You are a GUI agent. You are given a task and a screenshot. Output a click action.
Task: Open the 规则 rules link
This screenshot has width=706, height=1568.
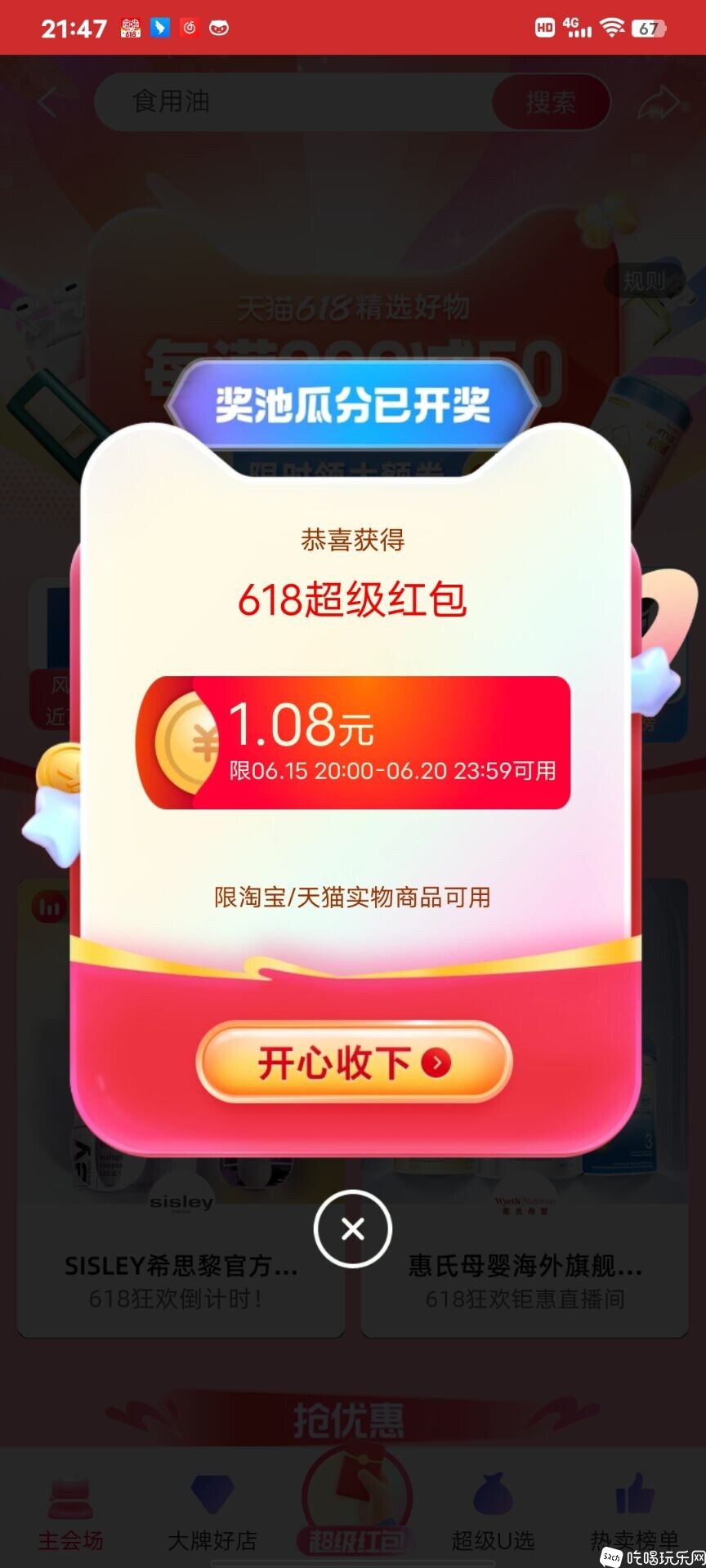644,281
